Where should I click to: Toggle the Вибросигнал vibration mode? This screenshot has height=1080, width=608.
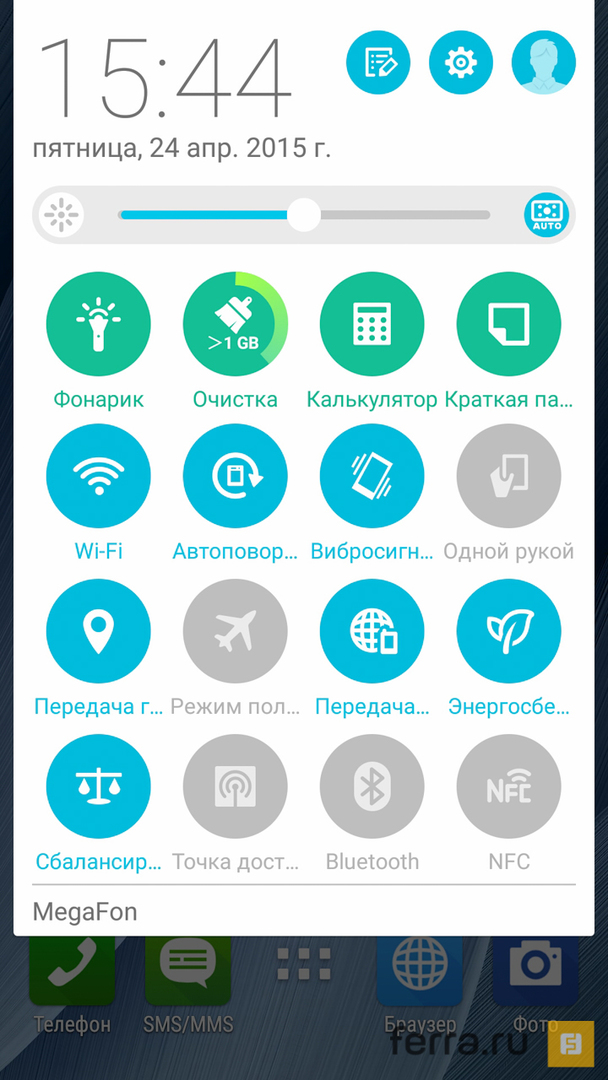[x=372, y=476]
